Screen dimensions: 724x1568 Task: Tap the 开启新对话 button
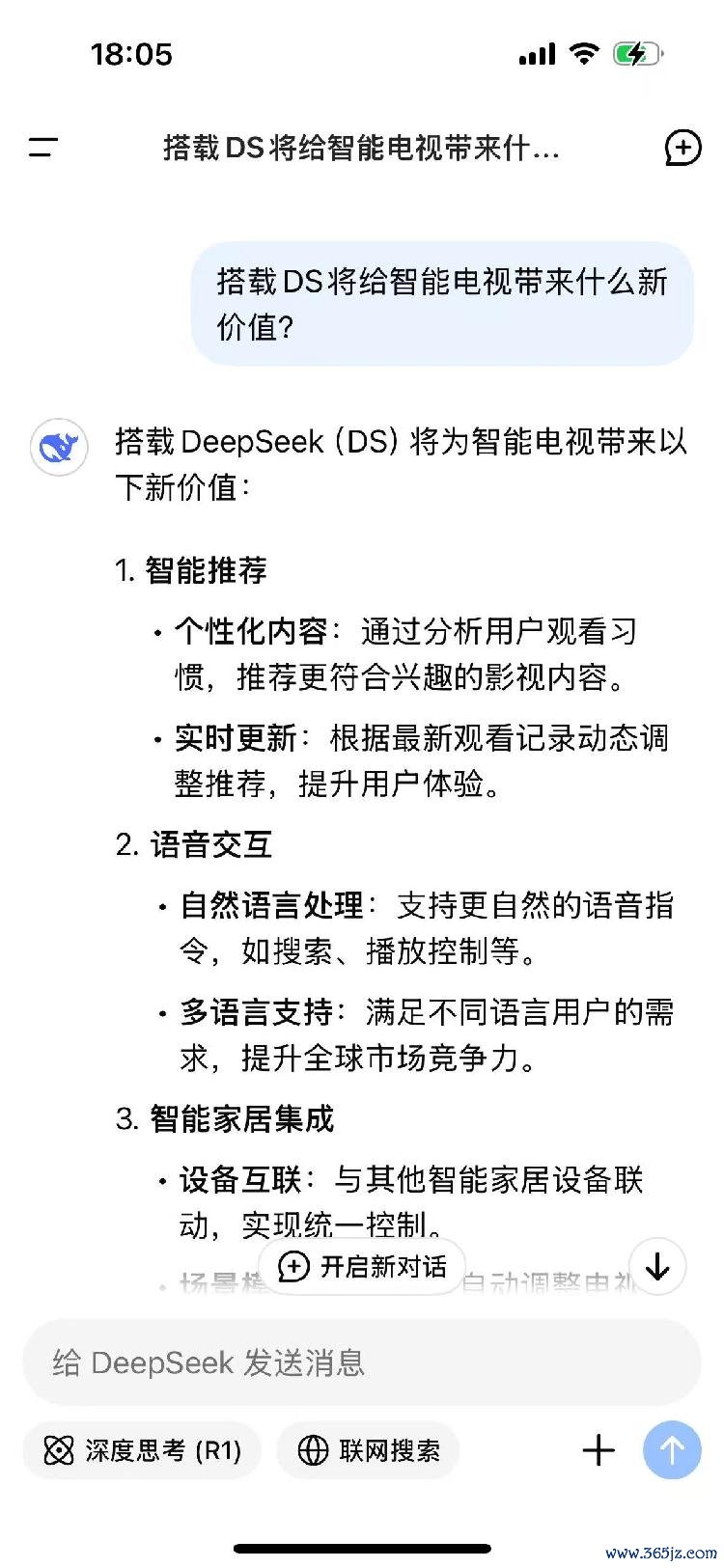362,1266
